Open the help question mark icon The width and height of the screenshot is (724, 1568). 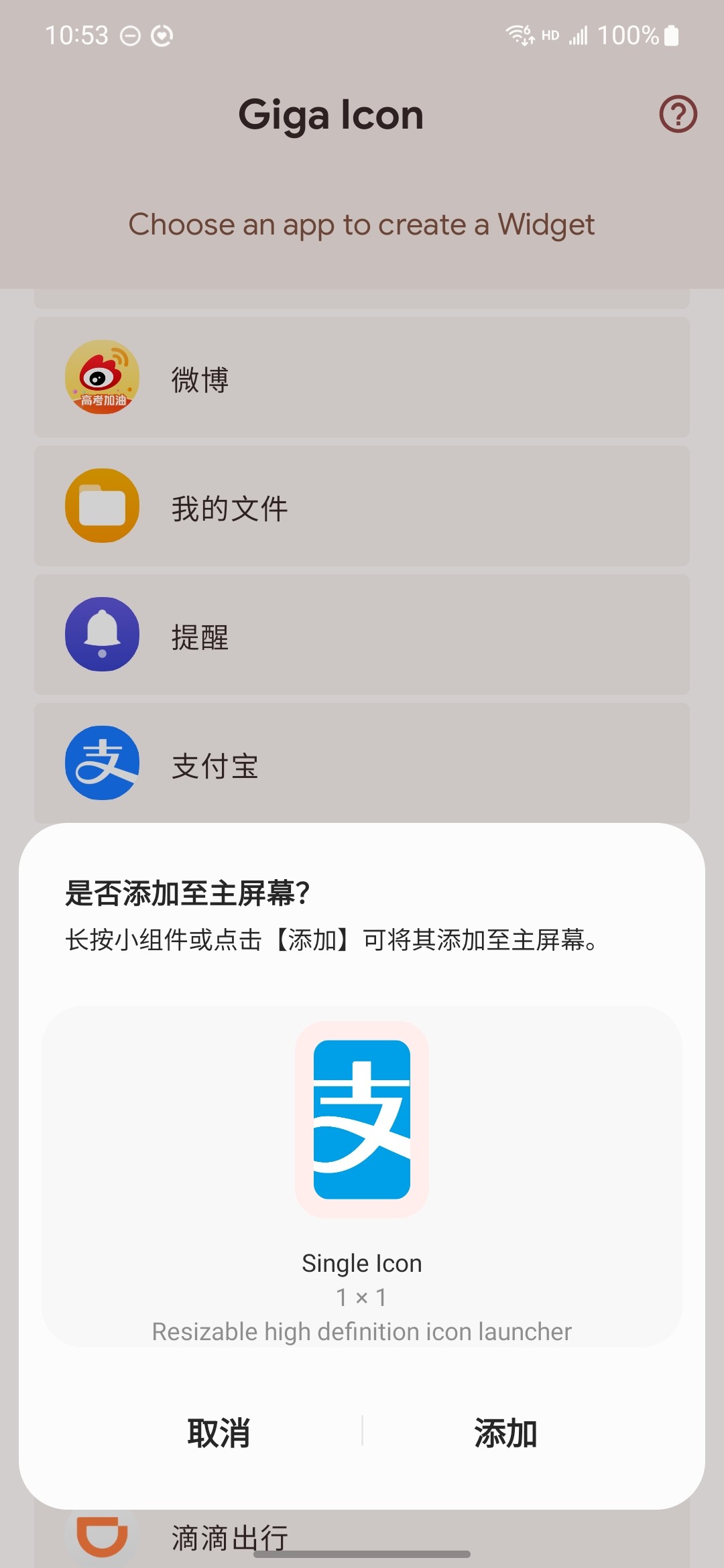(678, 114)
